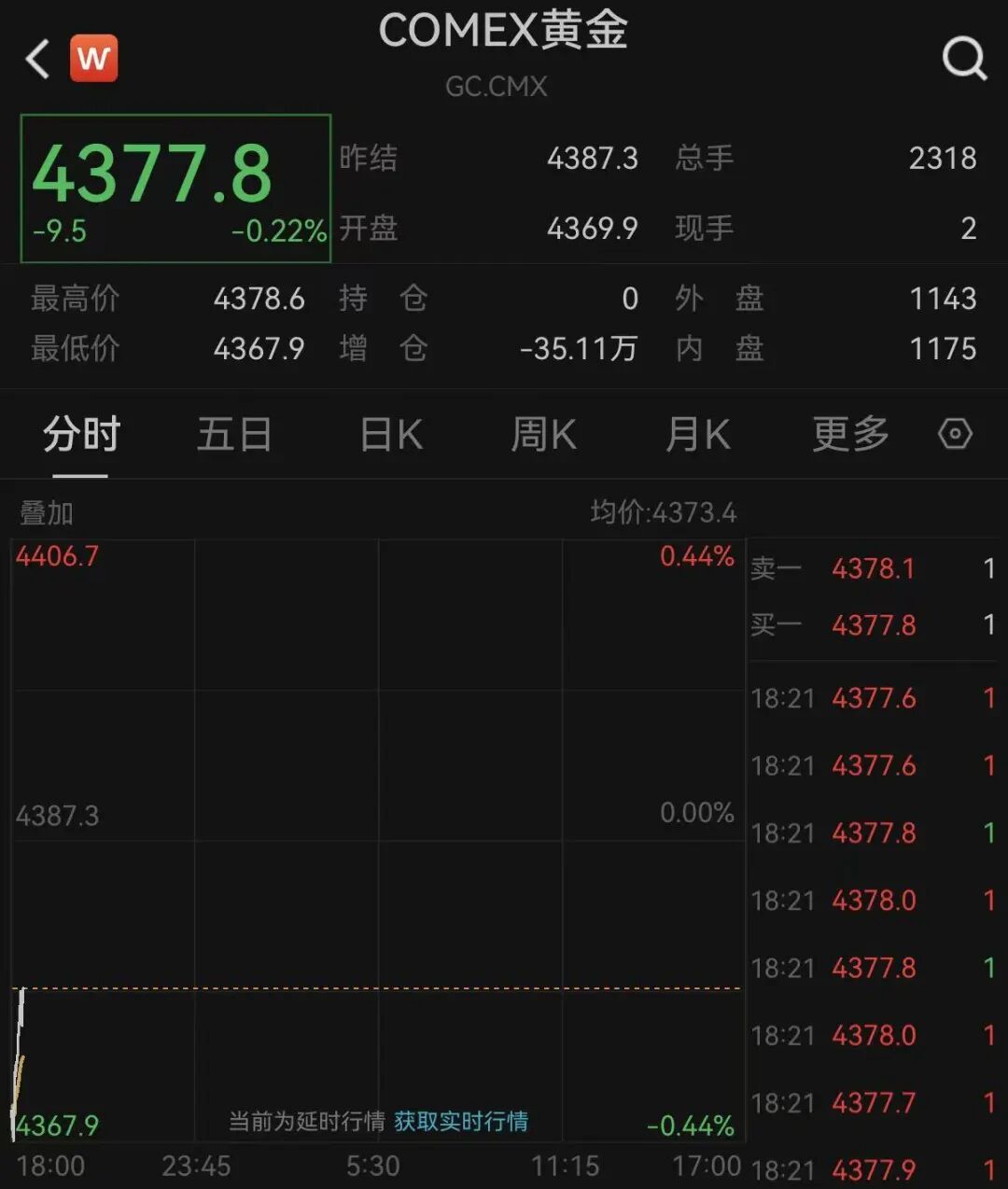Screen dimensions: 1008x1189
Task: Go back using the top-left arrow
Action: (37, 59)
